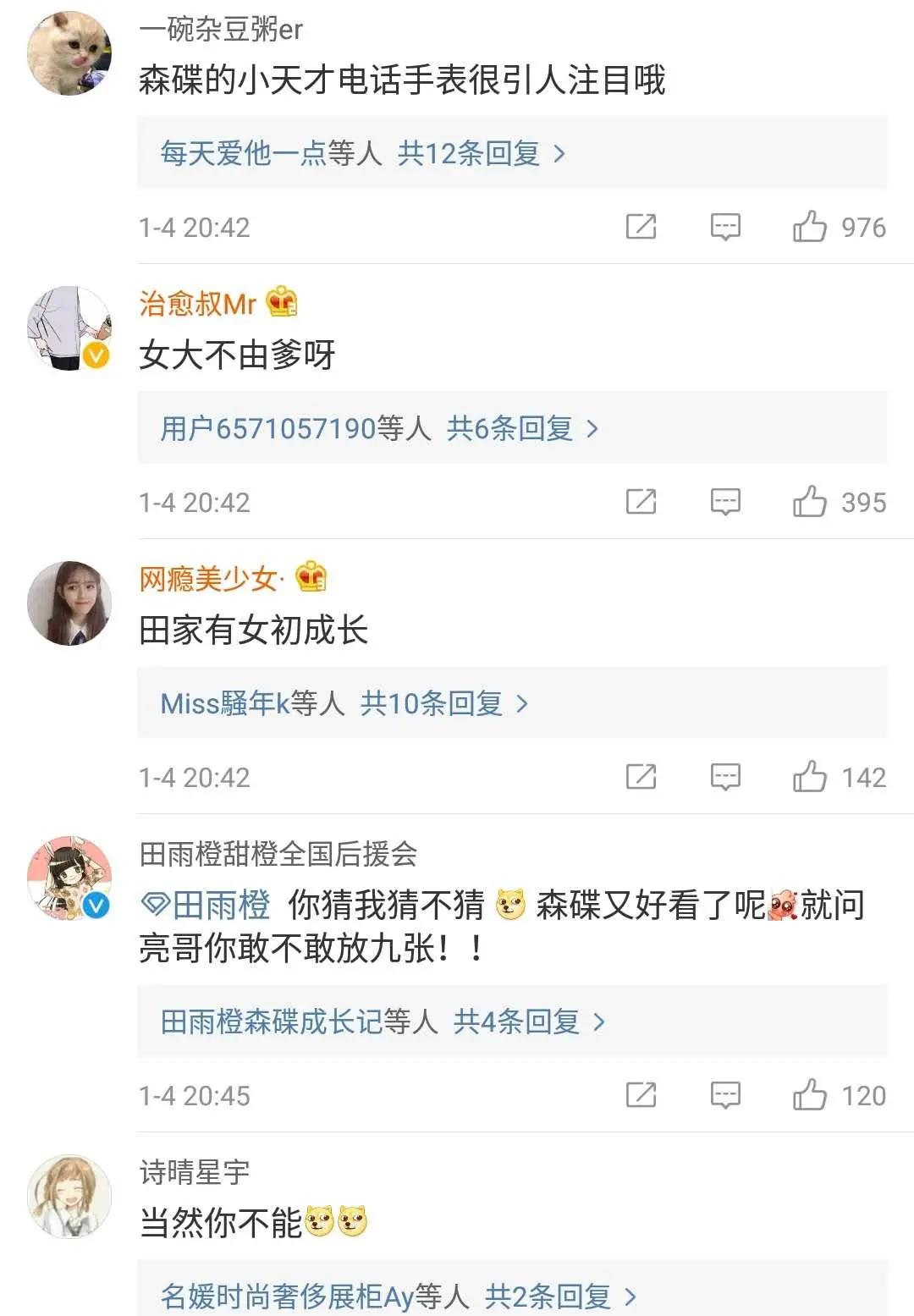Open the 田雨橙 super topic link
Image resolution: width=914 pixels, height=1316 pixels.
pos(205,905)
